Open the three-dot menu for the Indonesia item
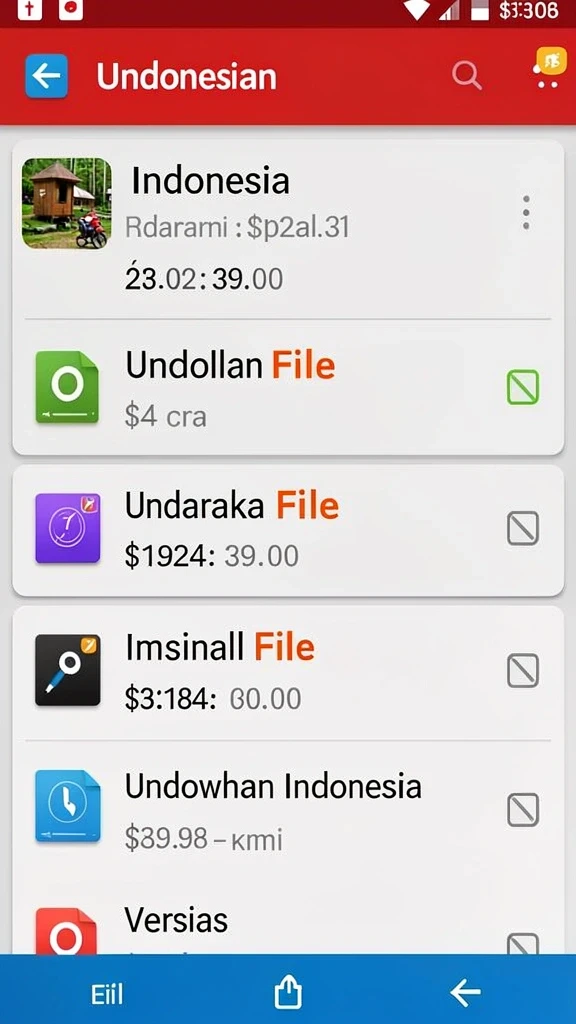The width and height of the screenshot is (576, 1024). 526,212
